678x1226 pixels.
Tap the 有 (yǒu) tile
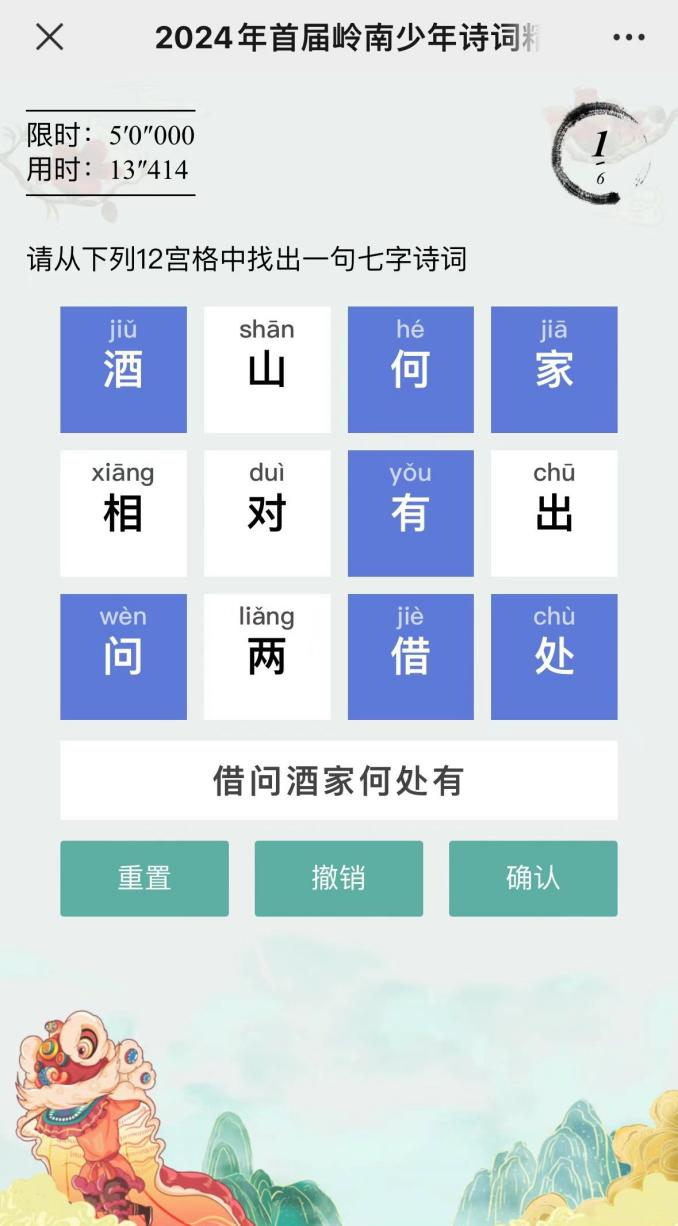tap(410, 513)
